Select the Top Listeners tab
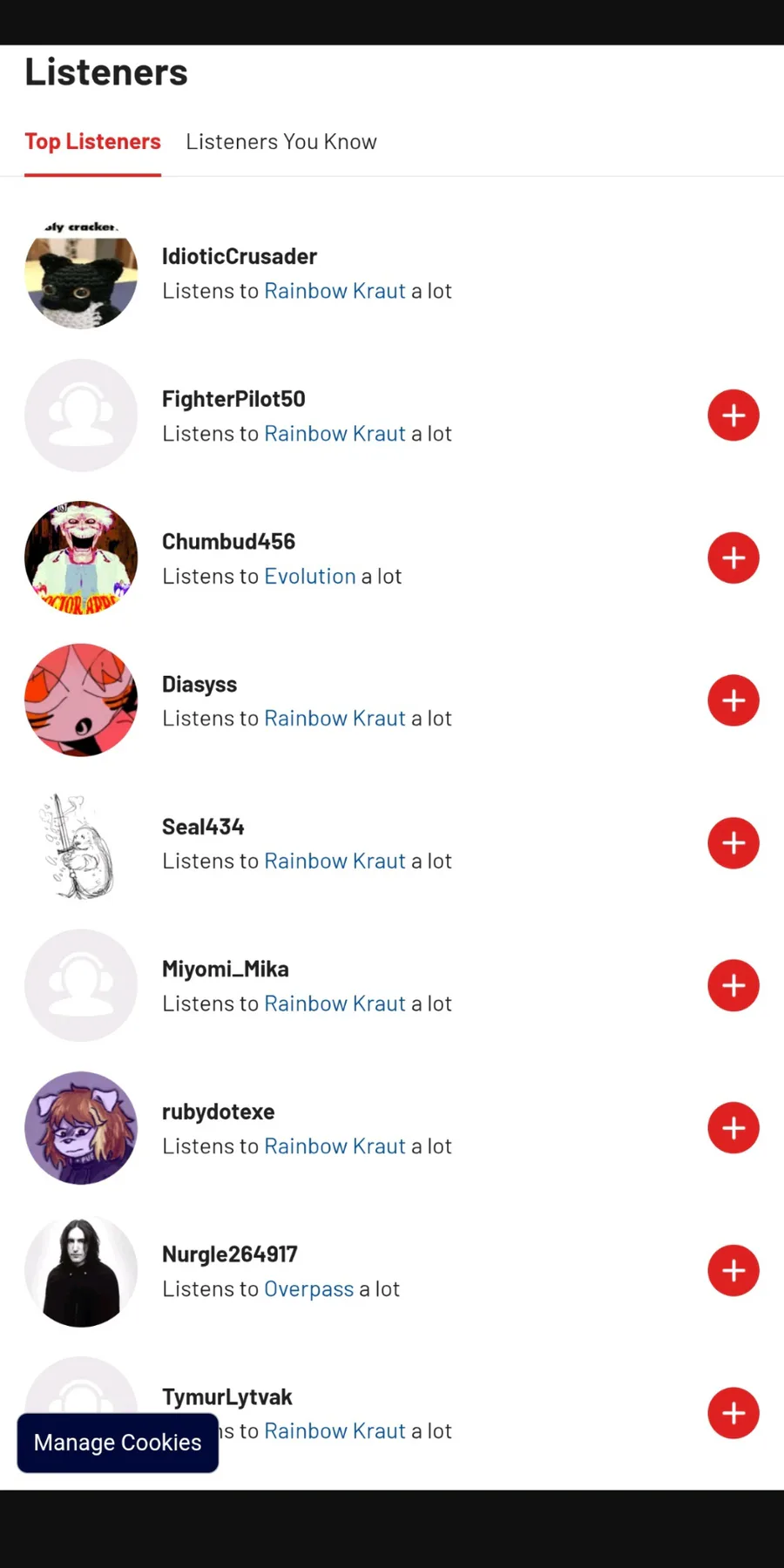 [x=92, y=142]
